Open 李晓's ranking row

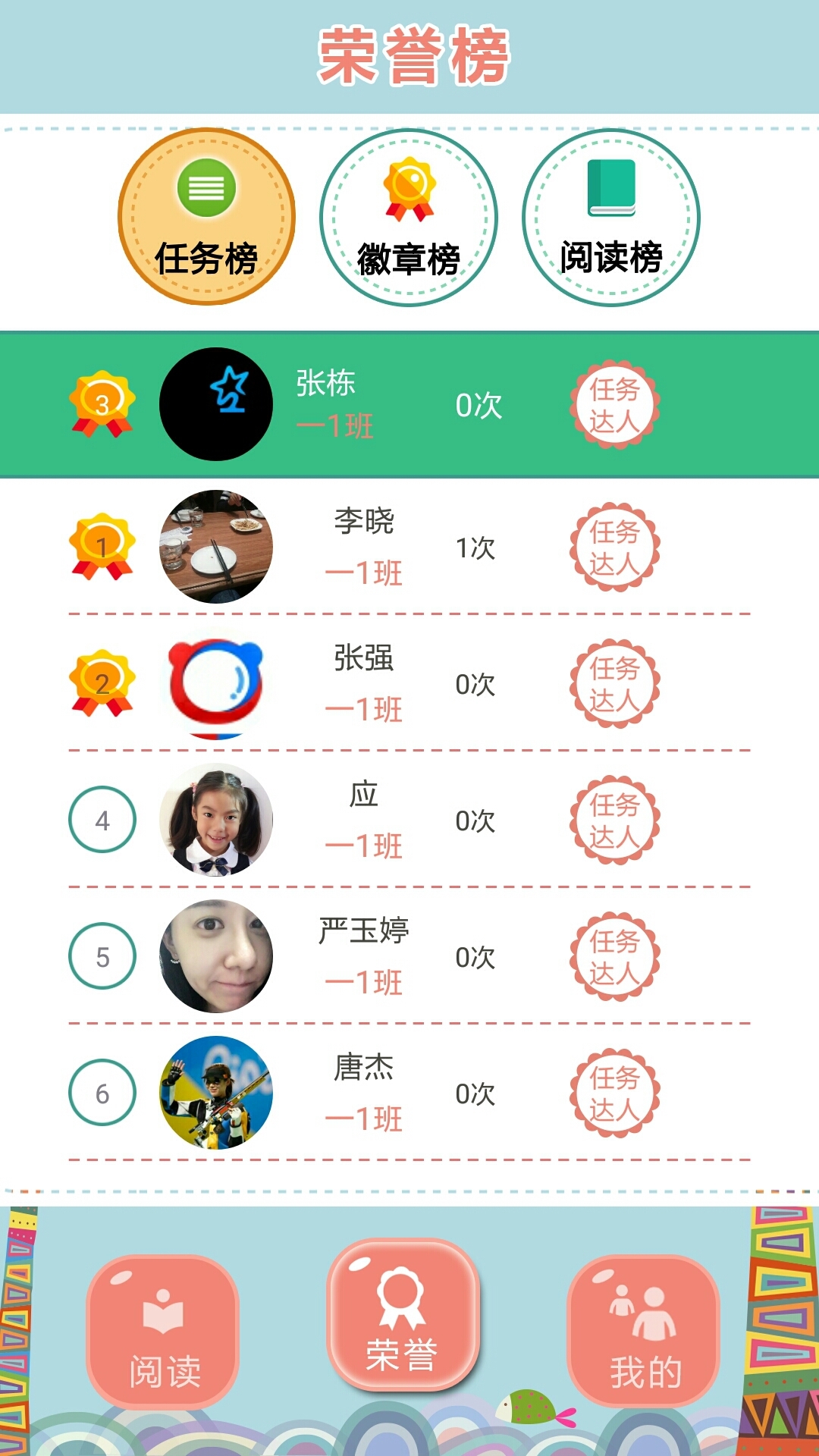(409, 547)
